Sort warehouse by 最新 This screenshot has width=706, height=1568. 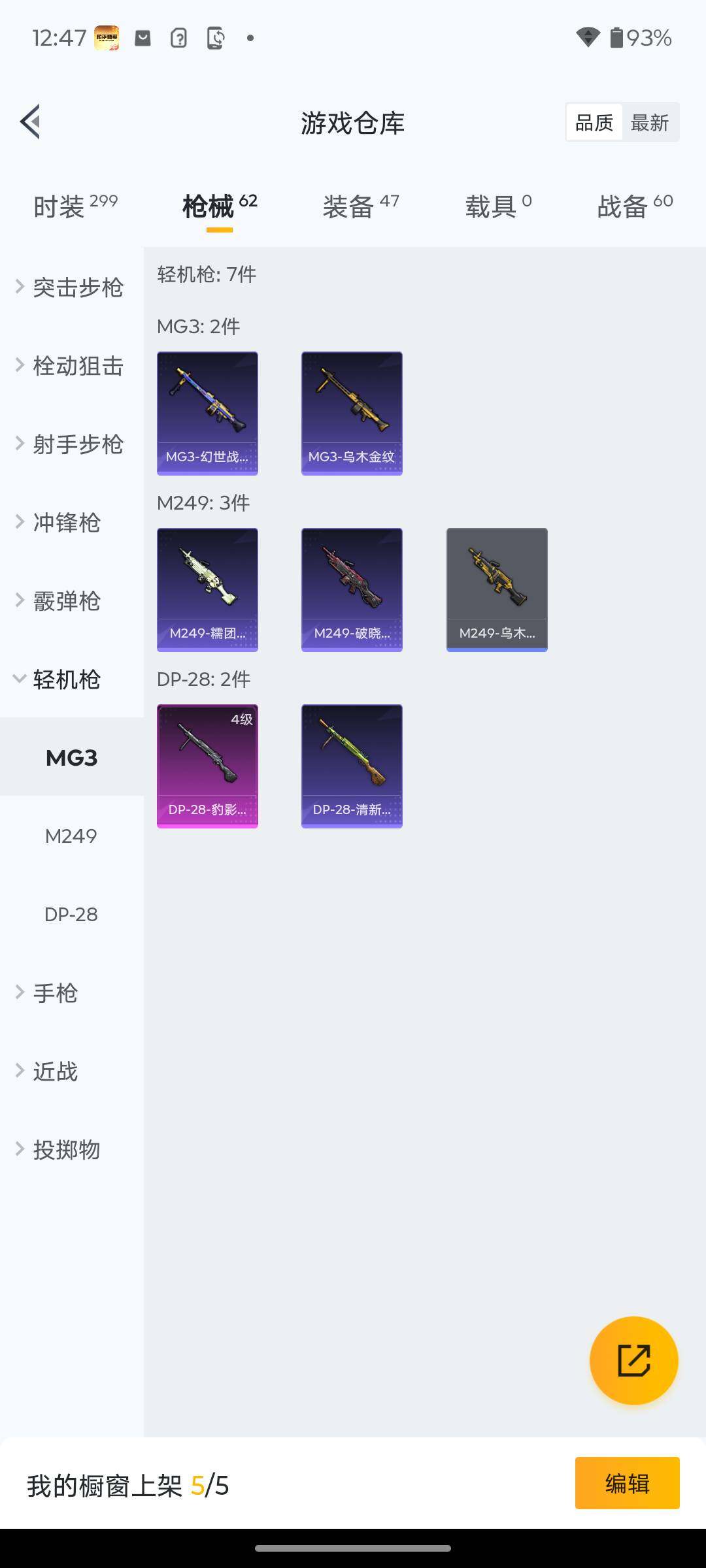tap(649, 122)
